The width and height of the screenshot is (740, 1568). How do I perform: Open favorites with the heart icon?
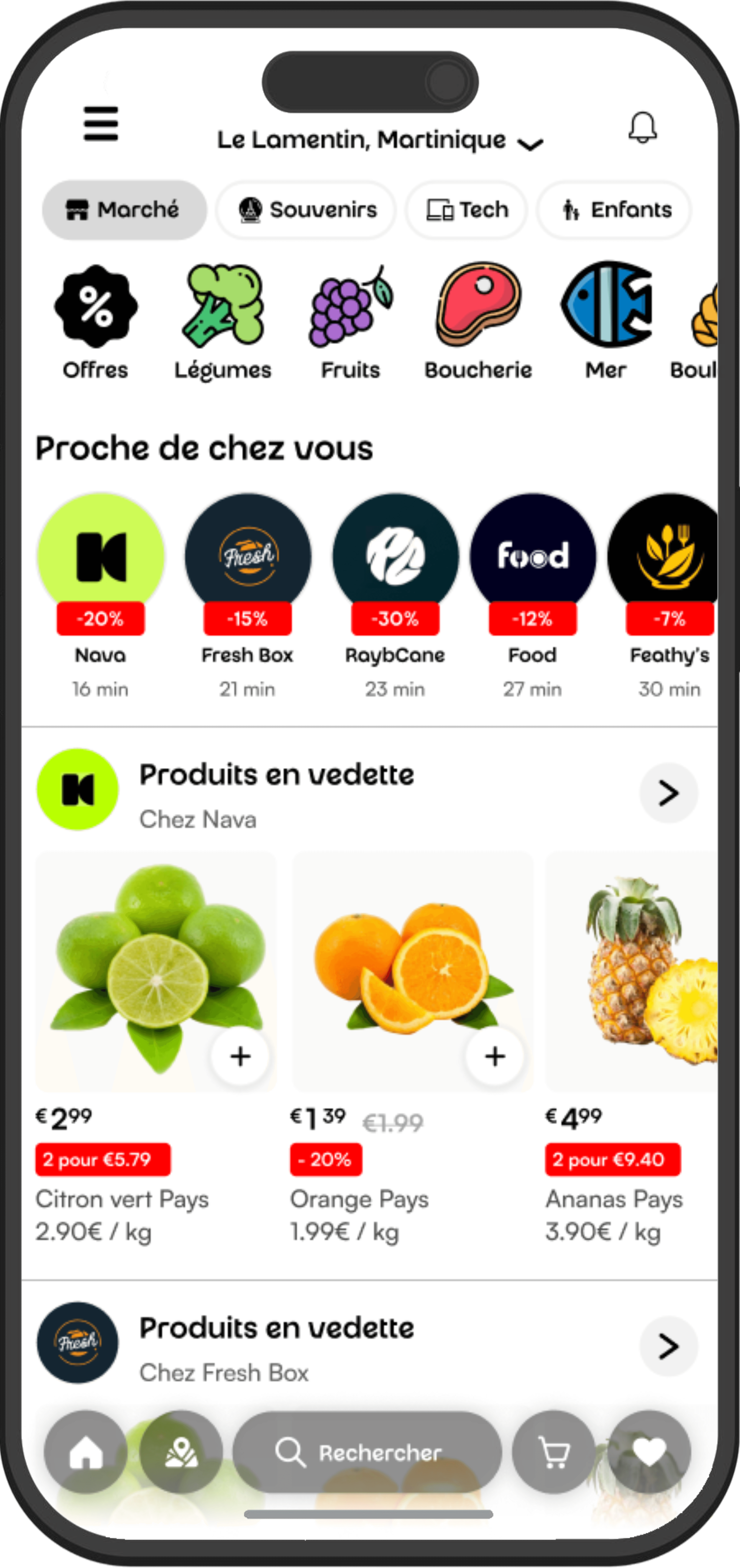coord(649,1452)
